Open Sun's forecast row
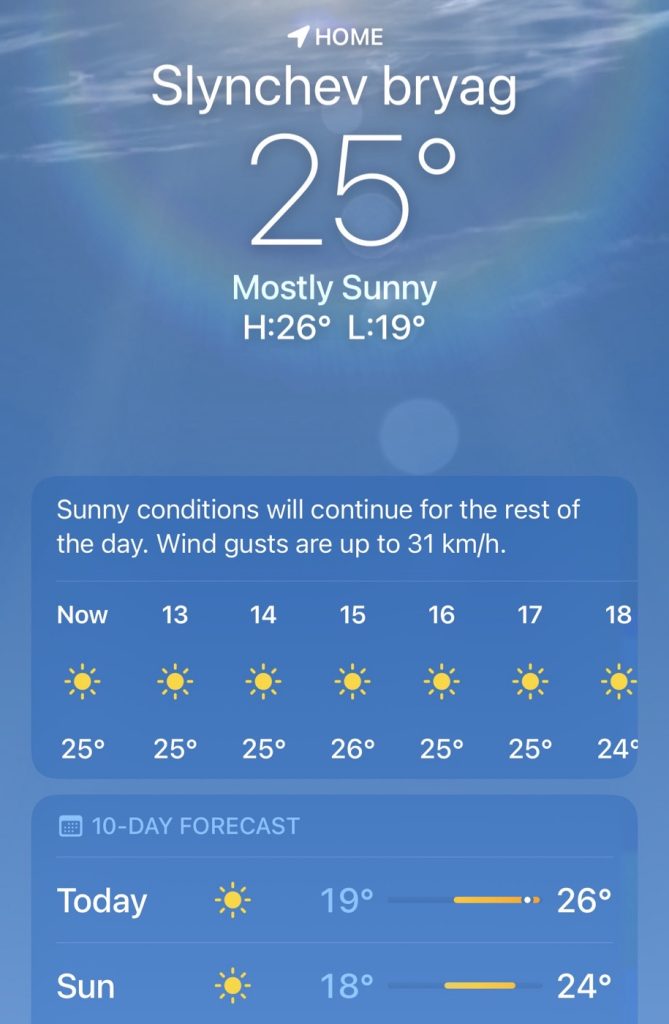The image size is (669, 1024). (x=334, y=986)
